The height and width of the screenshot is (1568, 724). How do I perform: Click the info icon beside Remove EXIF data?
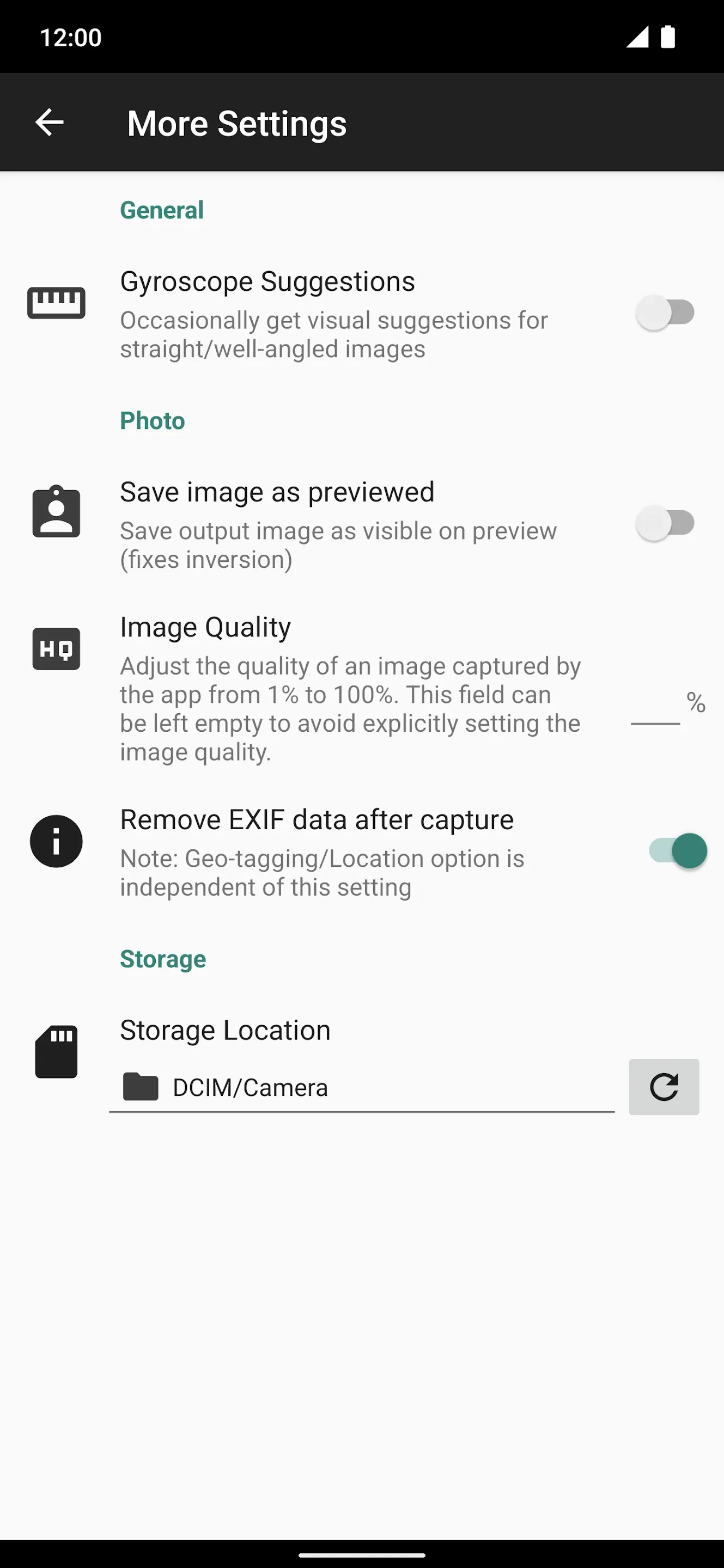pyautogui.click(x=56, y=841)
